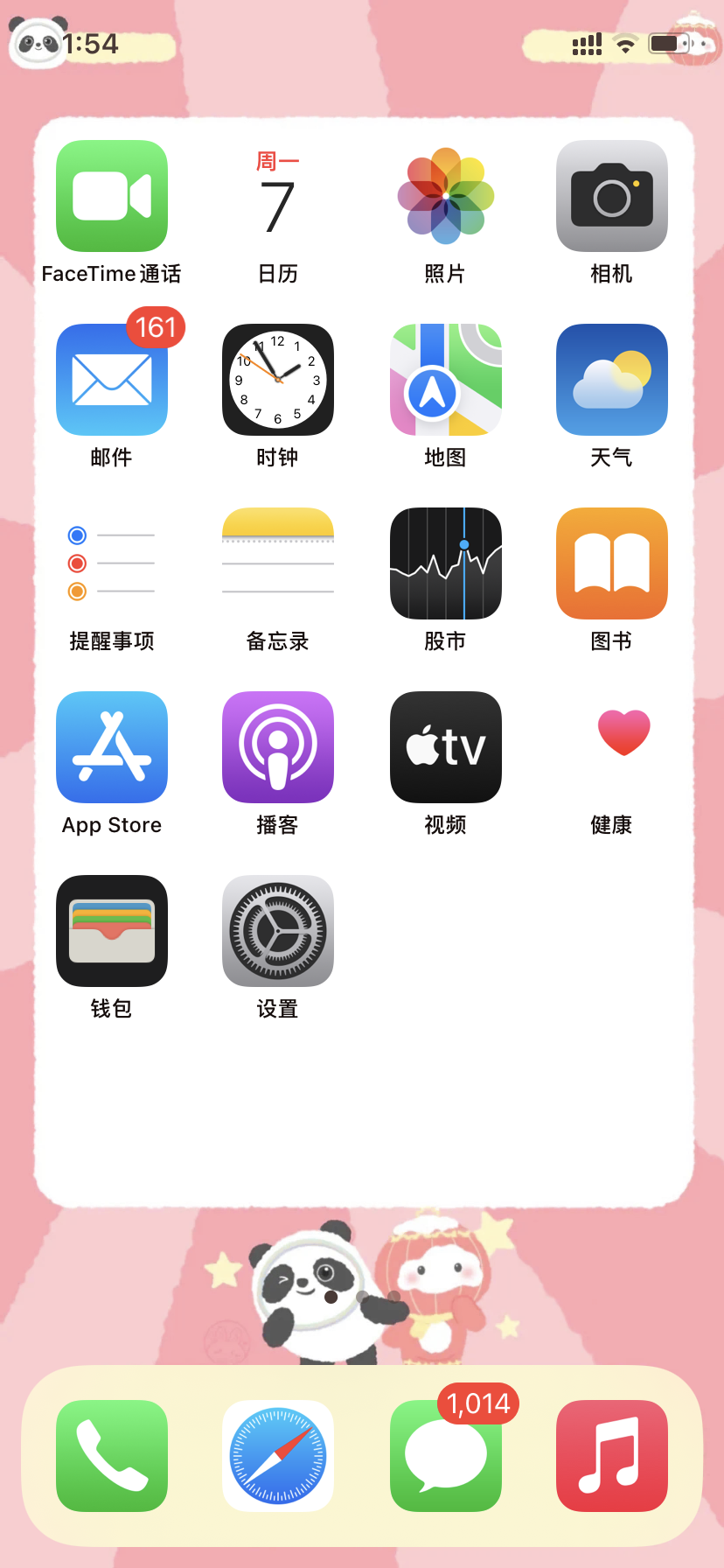
Task: Open the Wallet app (钱包)
Action: pos(112,931)
